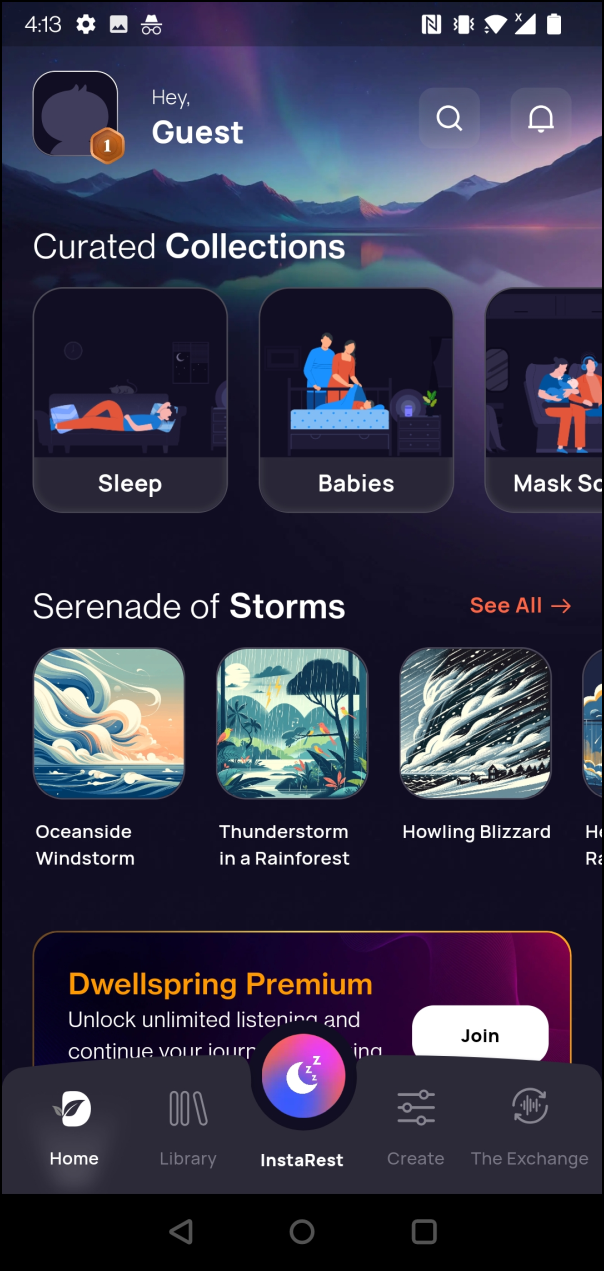Go back with the system back button
Image resolution: width=604 pixels, height=1271 pixels.
click(x=180, y=1231)
